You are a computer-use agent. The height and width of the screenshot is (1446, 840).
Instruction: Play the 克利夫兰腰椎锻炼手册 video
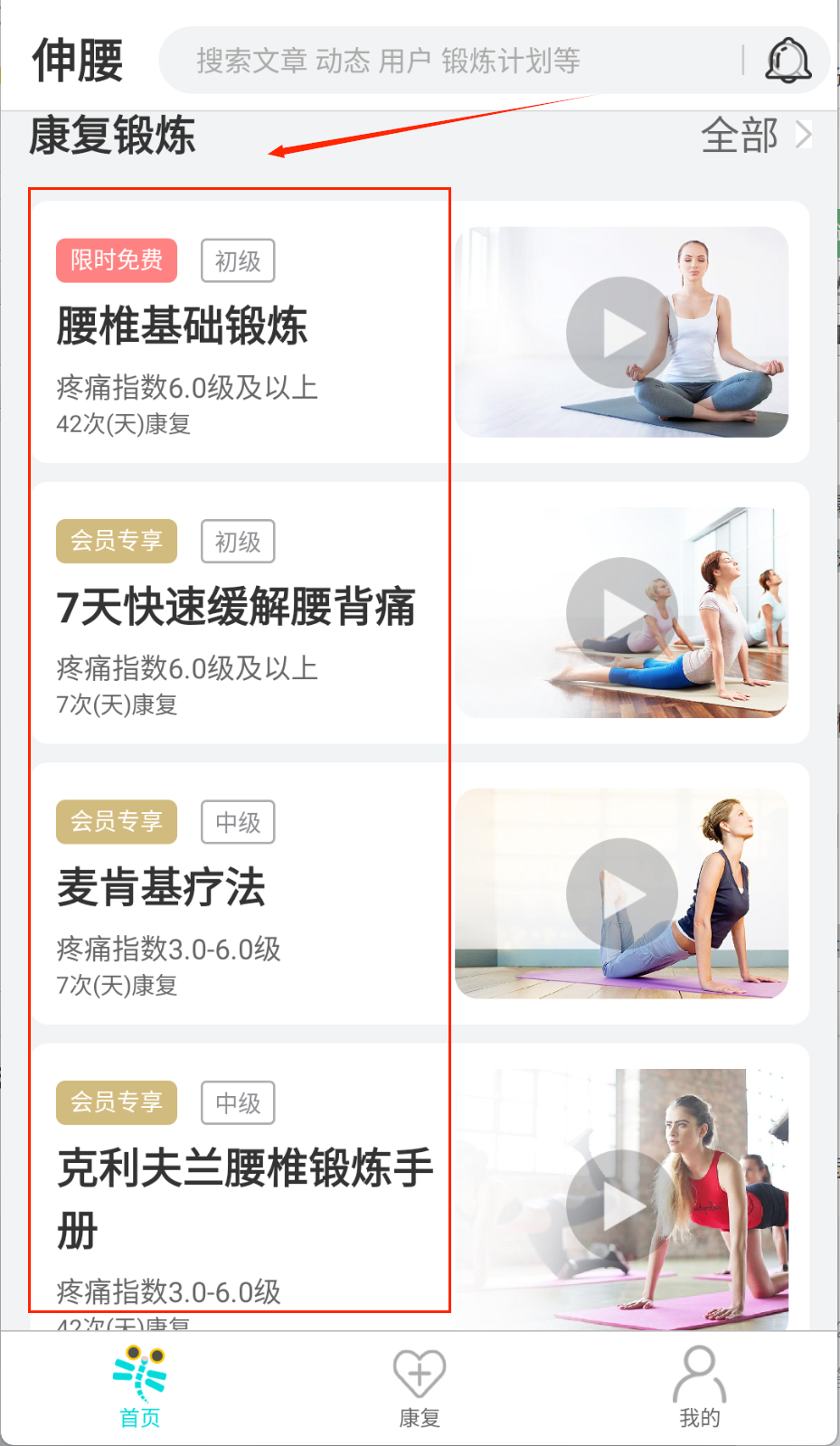click(621, 1205)
